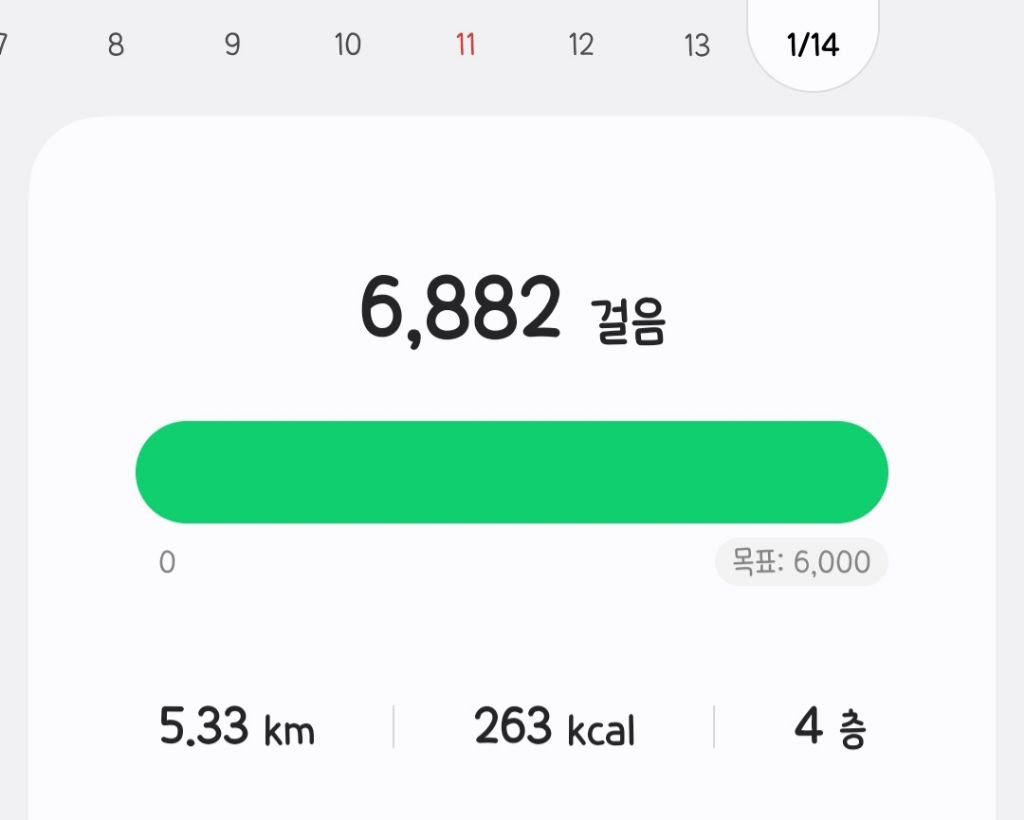This screenshot has width=1024, height=820.
Task: Open the red-marked day 11
Action: 465,45
